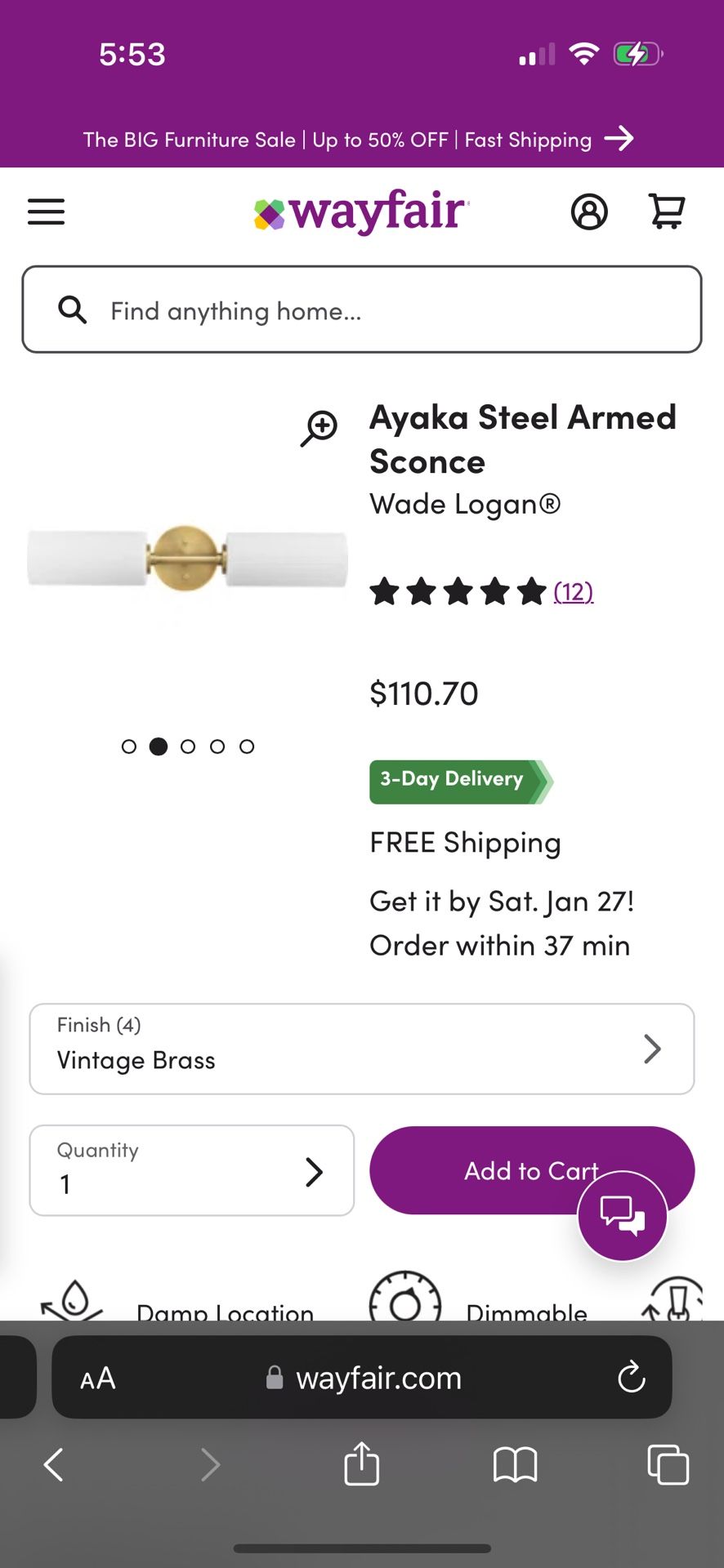Viewport: 724px width, 1568px height.
Task: Open the image zoom magnifier on product photo
Action: click(320, 428)
